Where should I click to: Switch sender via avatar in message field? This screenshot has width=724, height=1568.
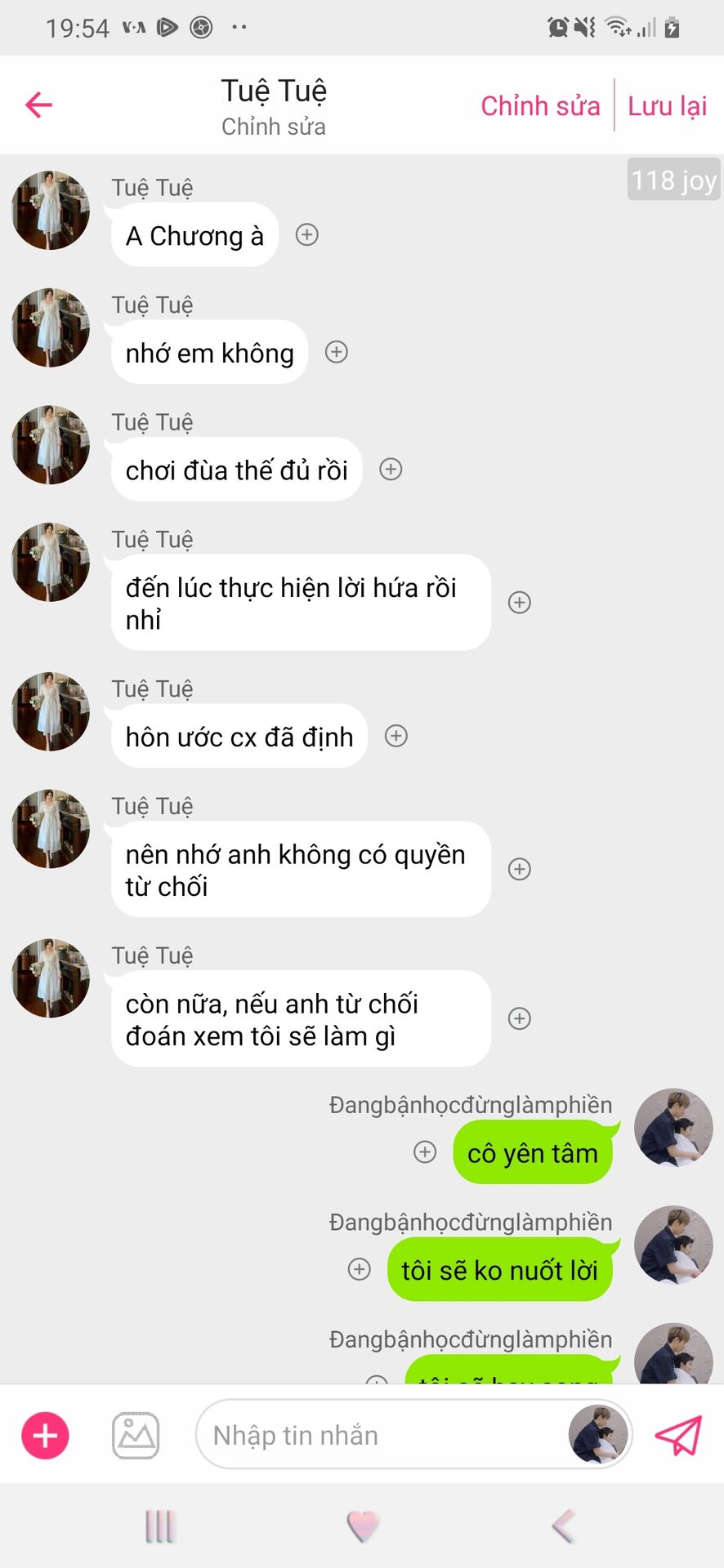point(598,1434)
